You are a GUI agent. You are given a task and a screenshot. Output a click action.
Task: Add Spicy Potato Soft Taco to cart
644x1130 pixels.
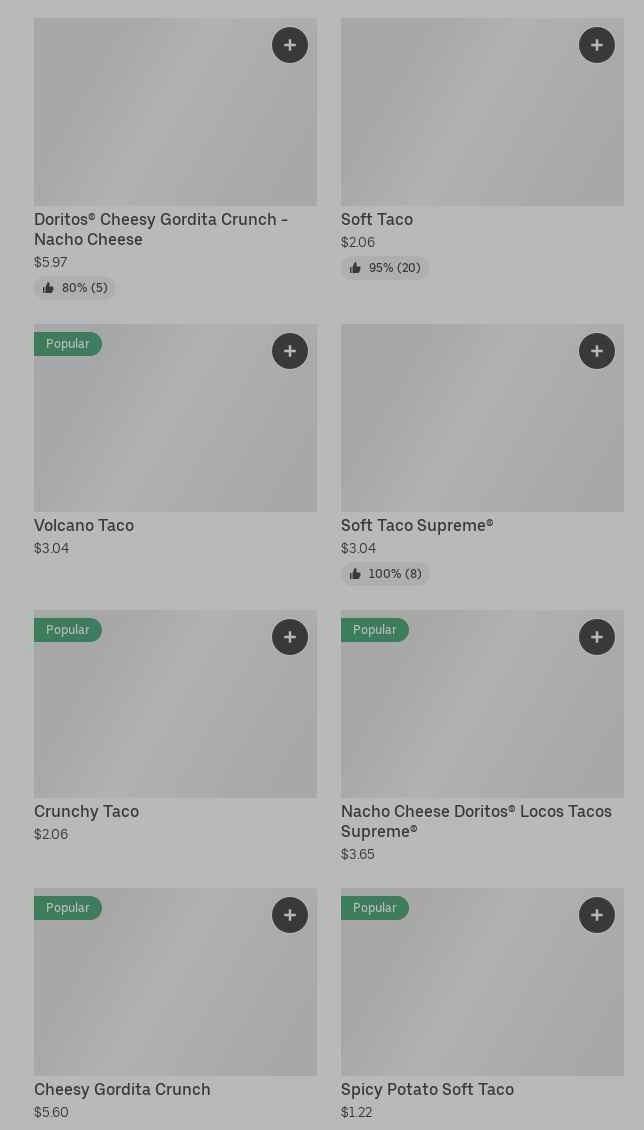tap(597, 915)
